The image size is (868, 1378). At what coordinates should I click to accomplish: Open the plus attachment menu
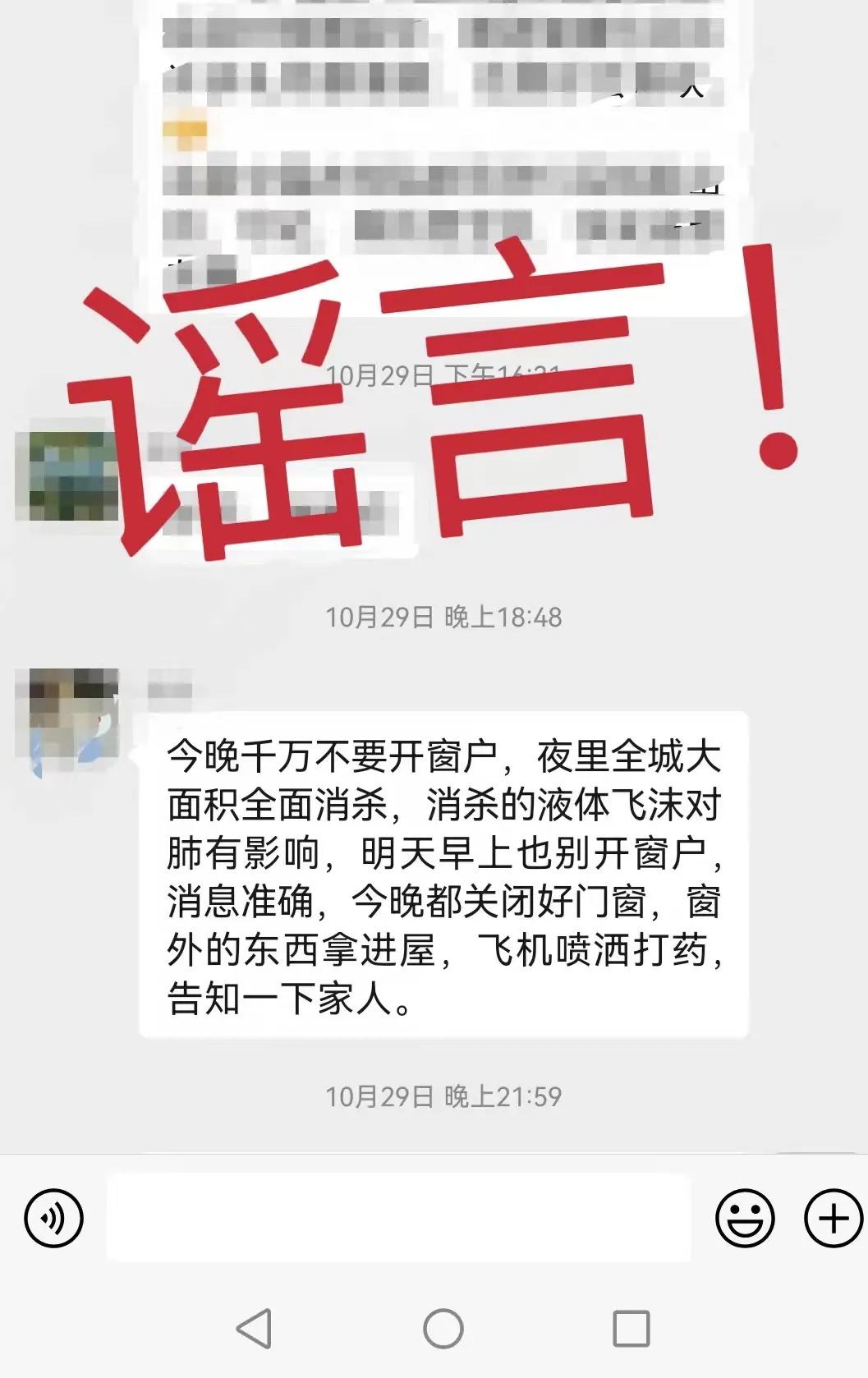[x=833, y=1218]
